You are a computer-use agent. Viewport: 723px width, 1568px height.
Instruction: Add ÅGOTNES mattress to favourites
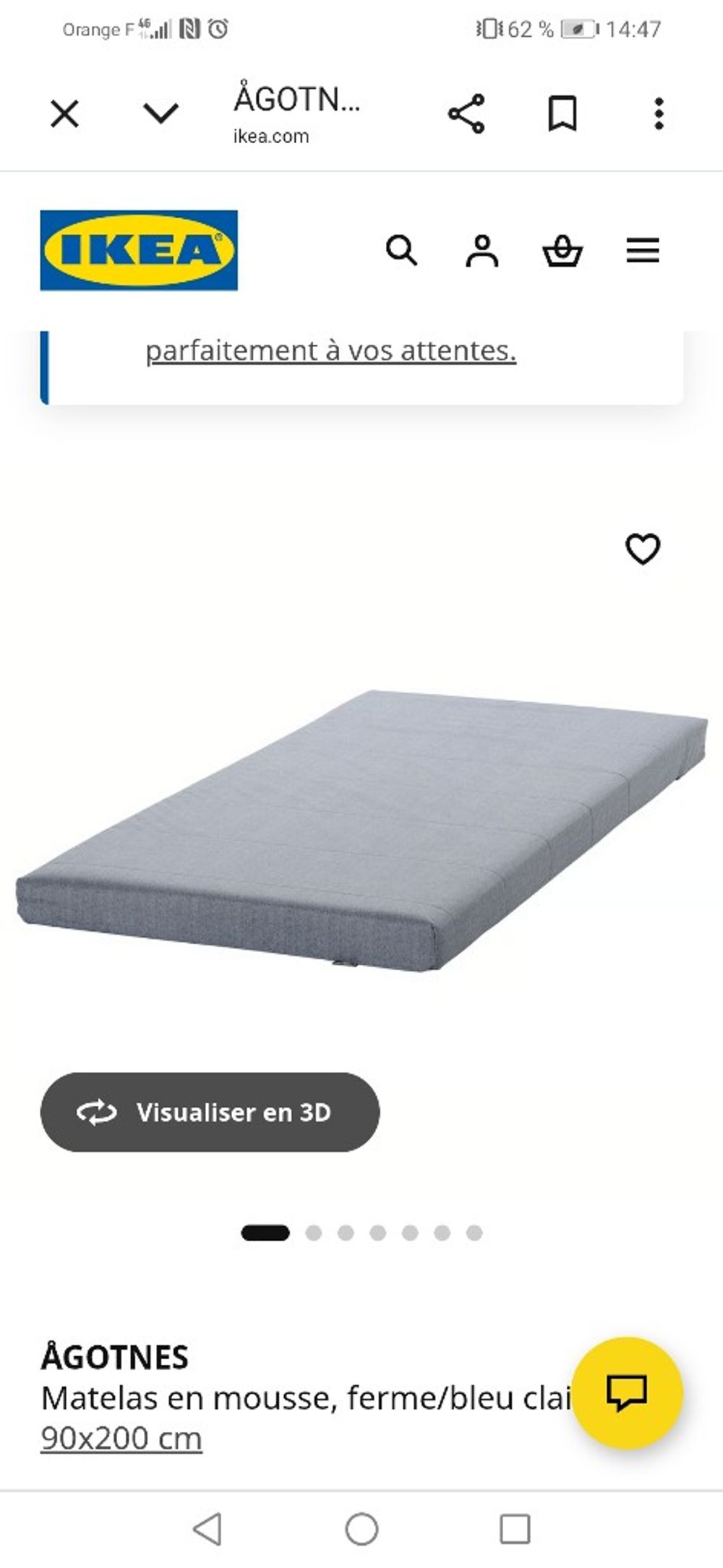642,549
